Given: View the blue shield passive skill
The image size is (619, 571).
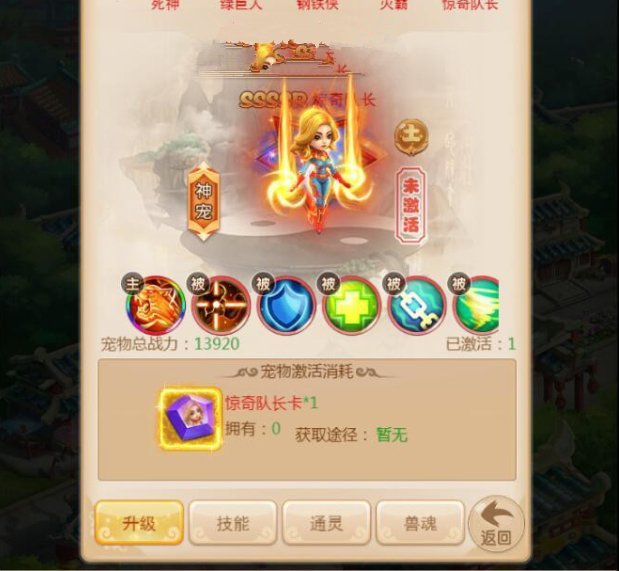Looking at the screenshot, I should [287, 305].
